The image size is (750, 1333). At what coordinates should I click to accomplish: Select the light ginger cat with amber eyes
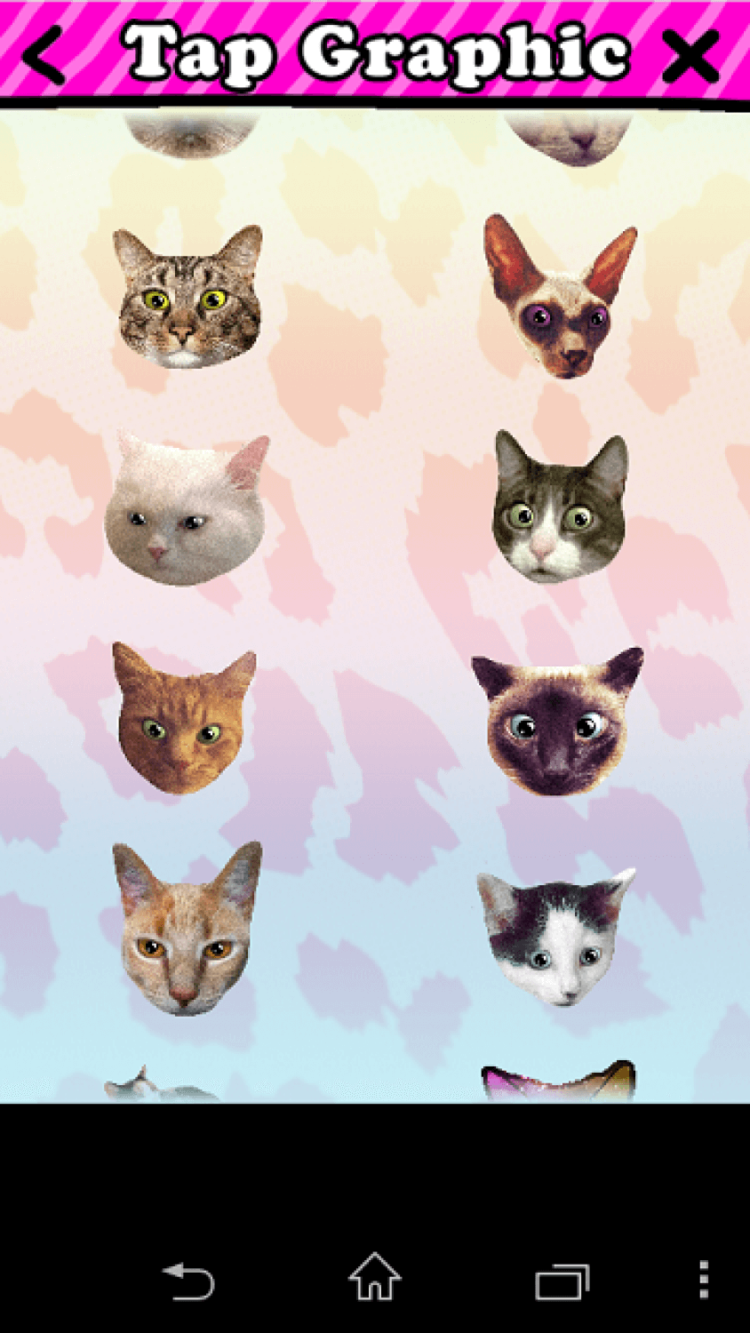(x=186, y=932)
